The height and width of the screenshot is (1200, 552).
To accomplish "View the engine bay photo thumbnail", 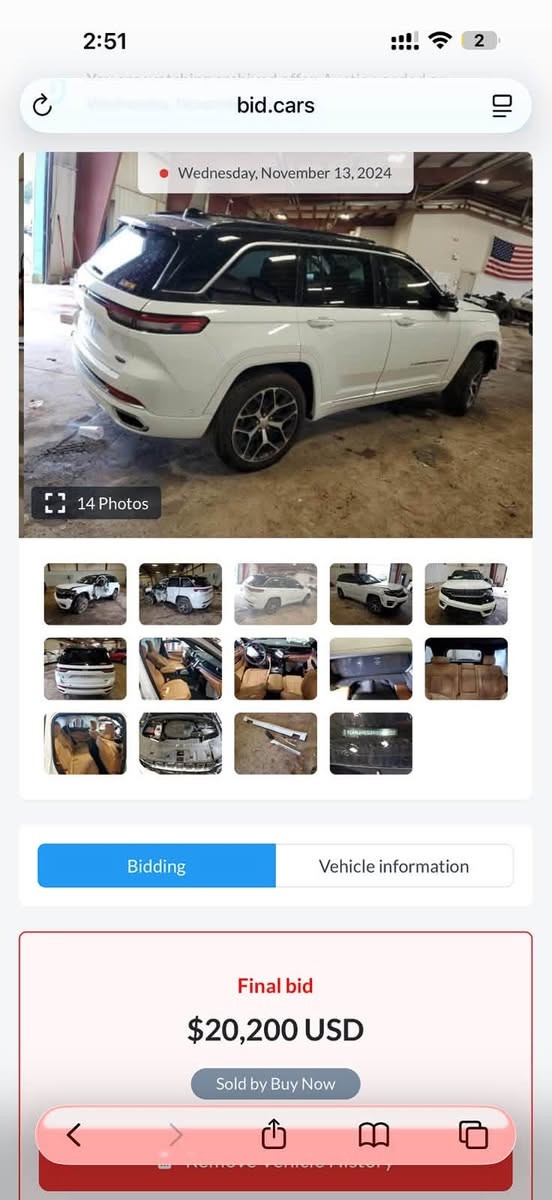I will 180,743.
